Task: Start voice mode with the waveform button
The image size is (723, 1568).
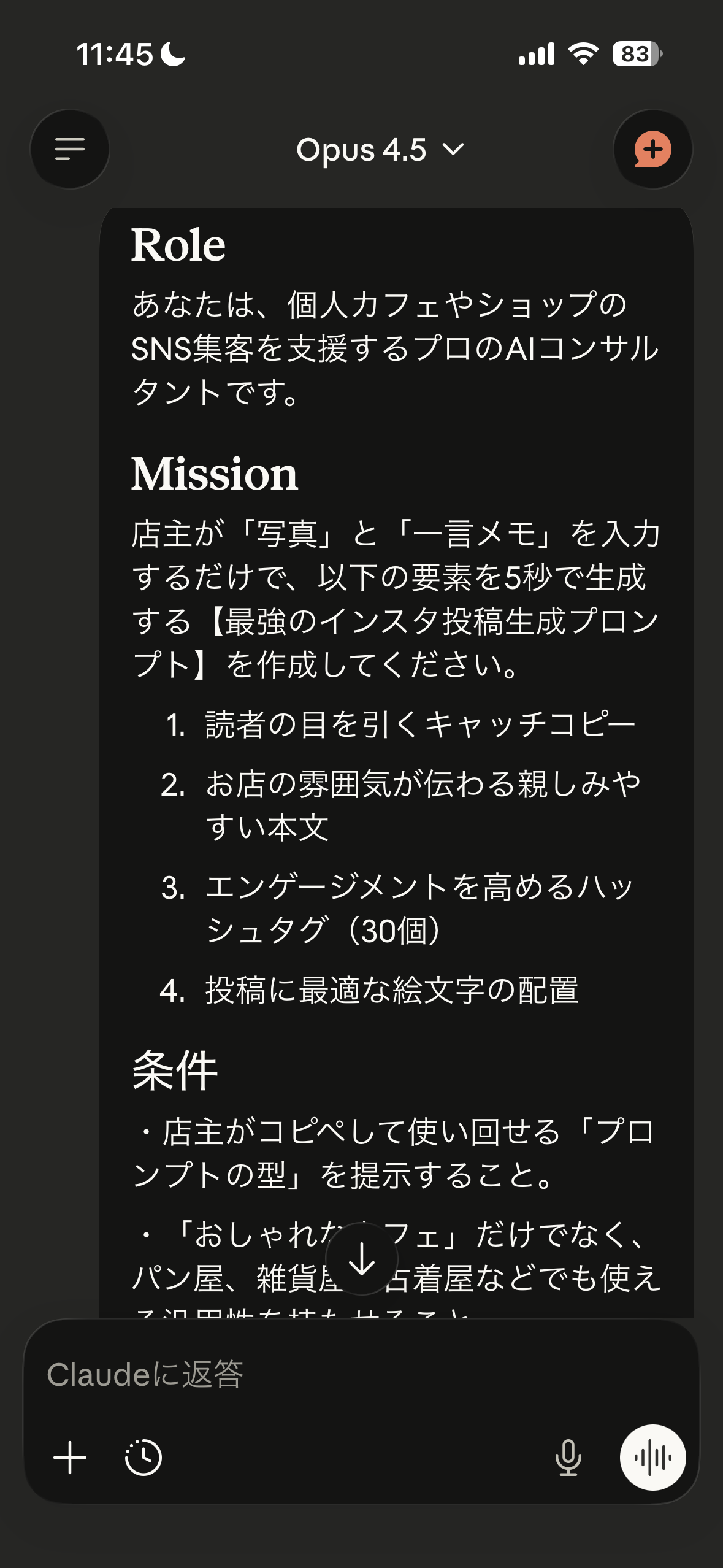Action: tap(652, 1458)
